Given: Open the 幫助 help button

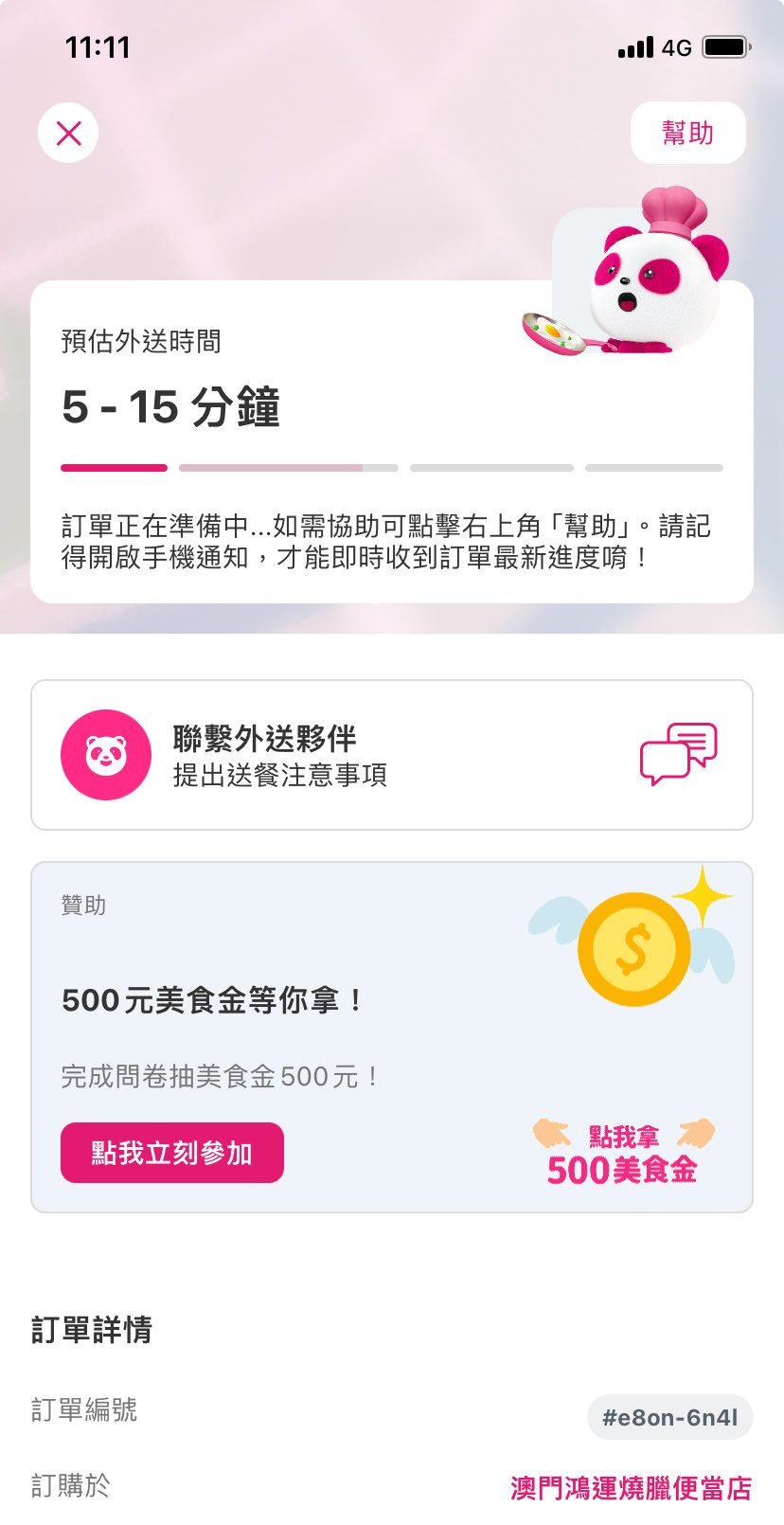Looking at the screenshot, I should [687, 133].
